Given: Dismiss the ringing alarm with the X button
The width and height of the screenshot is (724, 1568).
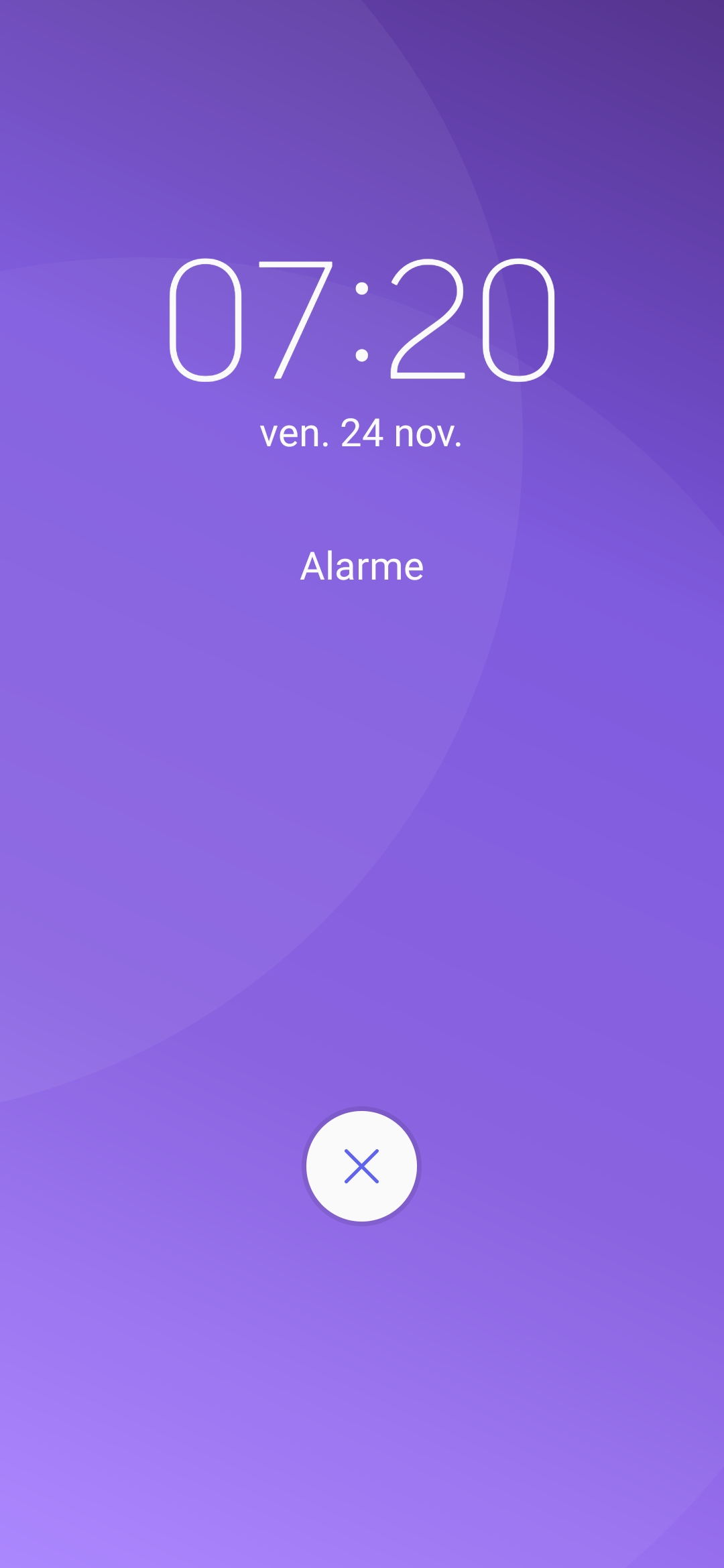Looking at the screenshot, I should [x=361, y=1166].
